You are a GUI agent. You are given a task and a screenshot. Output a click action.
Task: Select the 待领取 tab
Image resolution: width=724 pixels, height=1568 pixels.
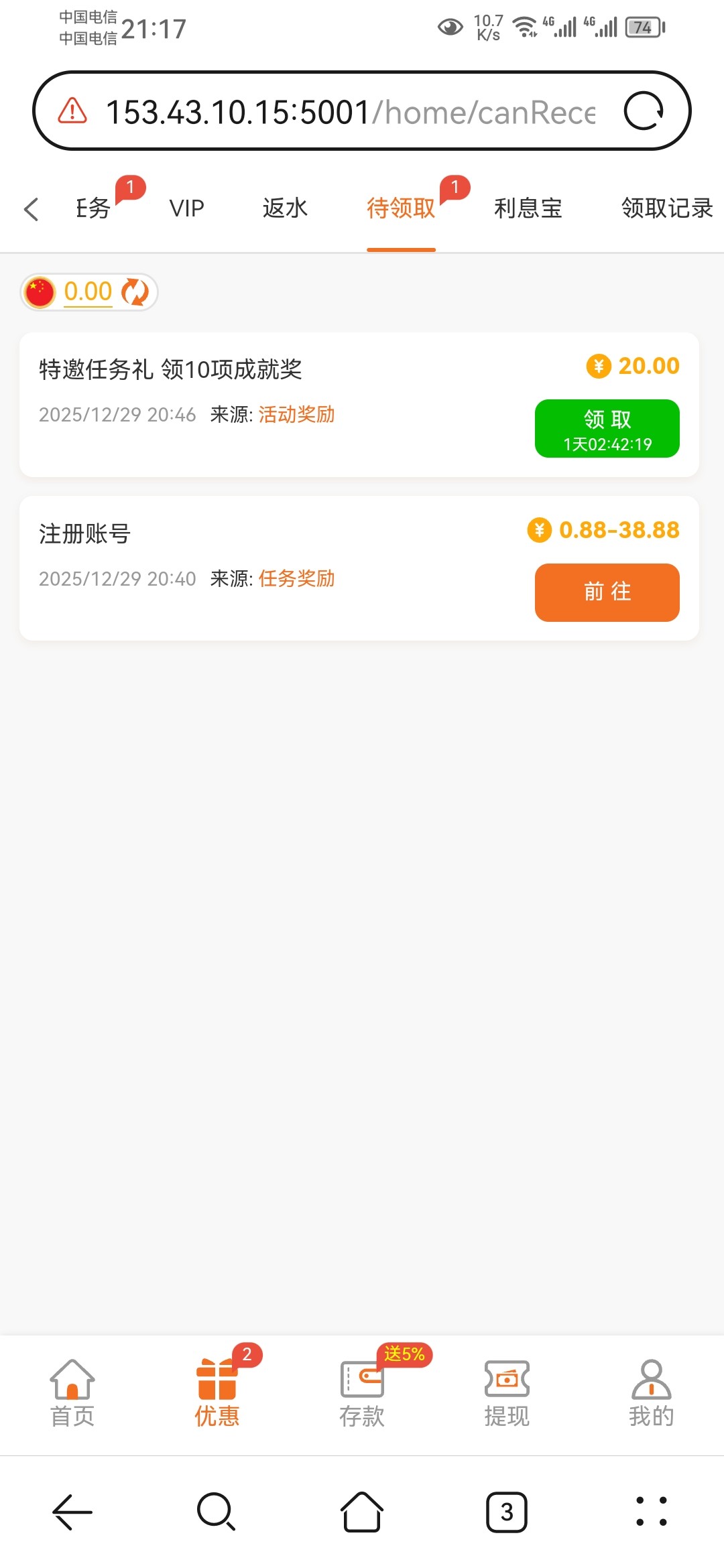coord(401,208)
